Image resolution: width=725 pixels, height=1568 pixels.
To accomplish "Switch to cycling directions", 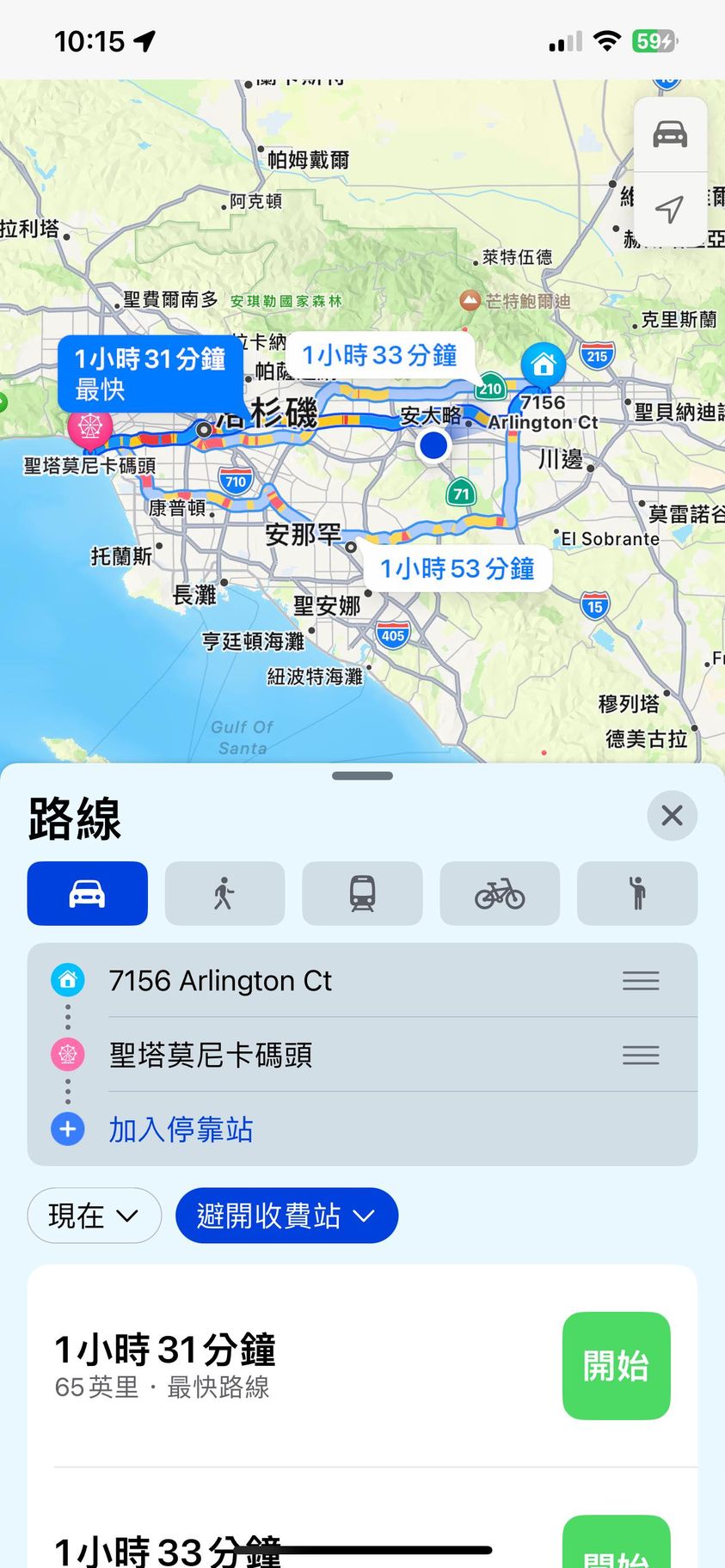I will 500,893.
